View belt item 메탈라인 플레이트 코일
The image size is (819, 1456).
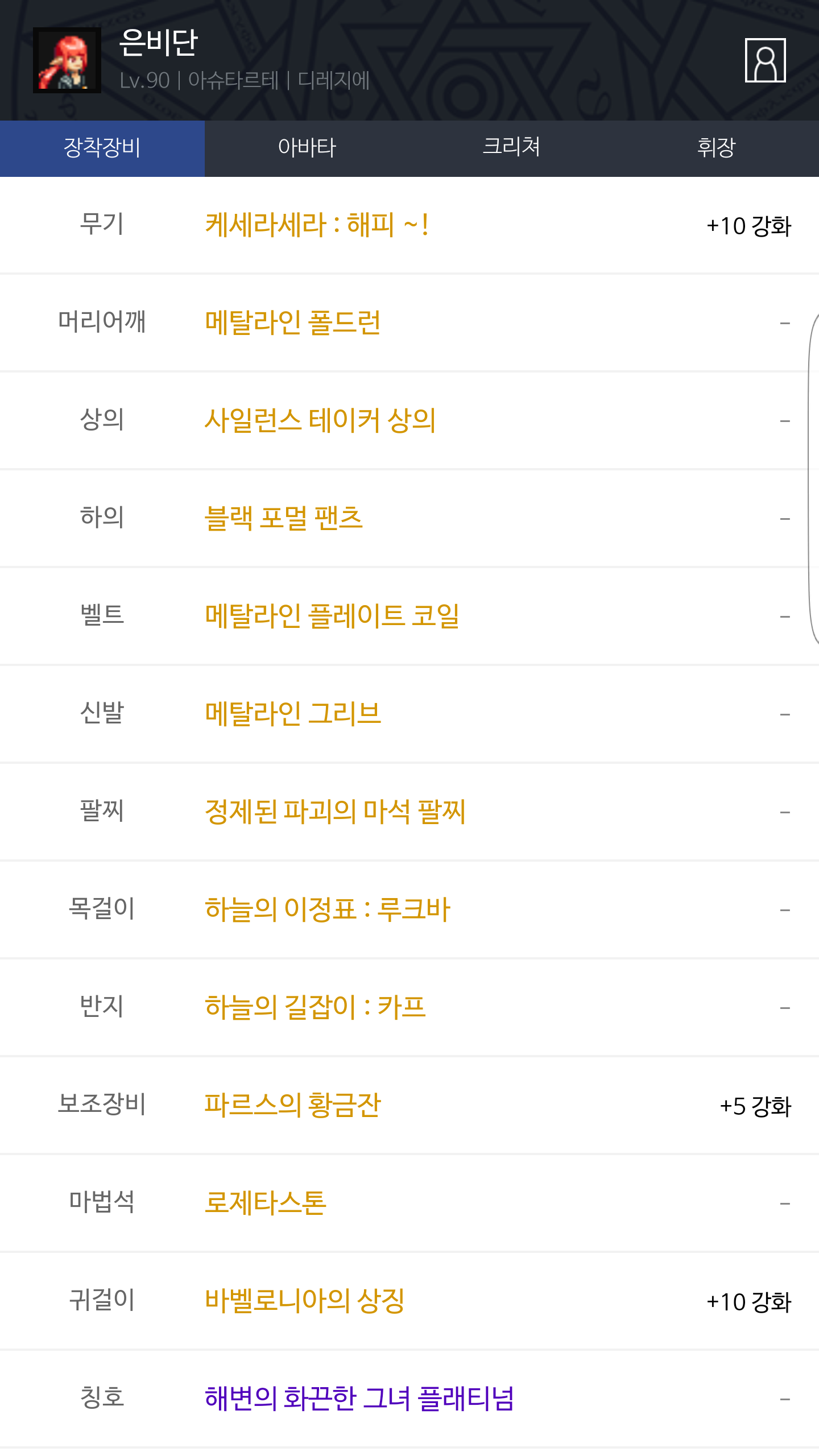click(x=332, y=617)
